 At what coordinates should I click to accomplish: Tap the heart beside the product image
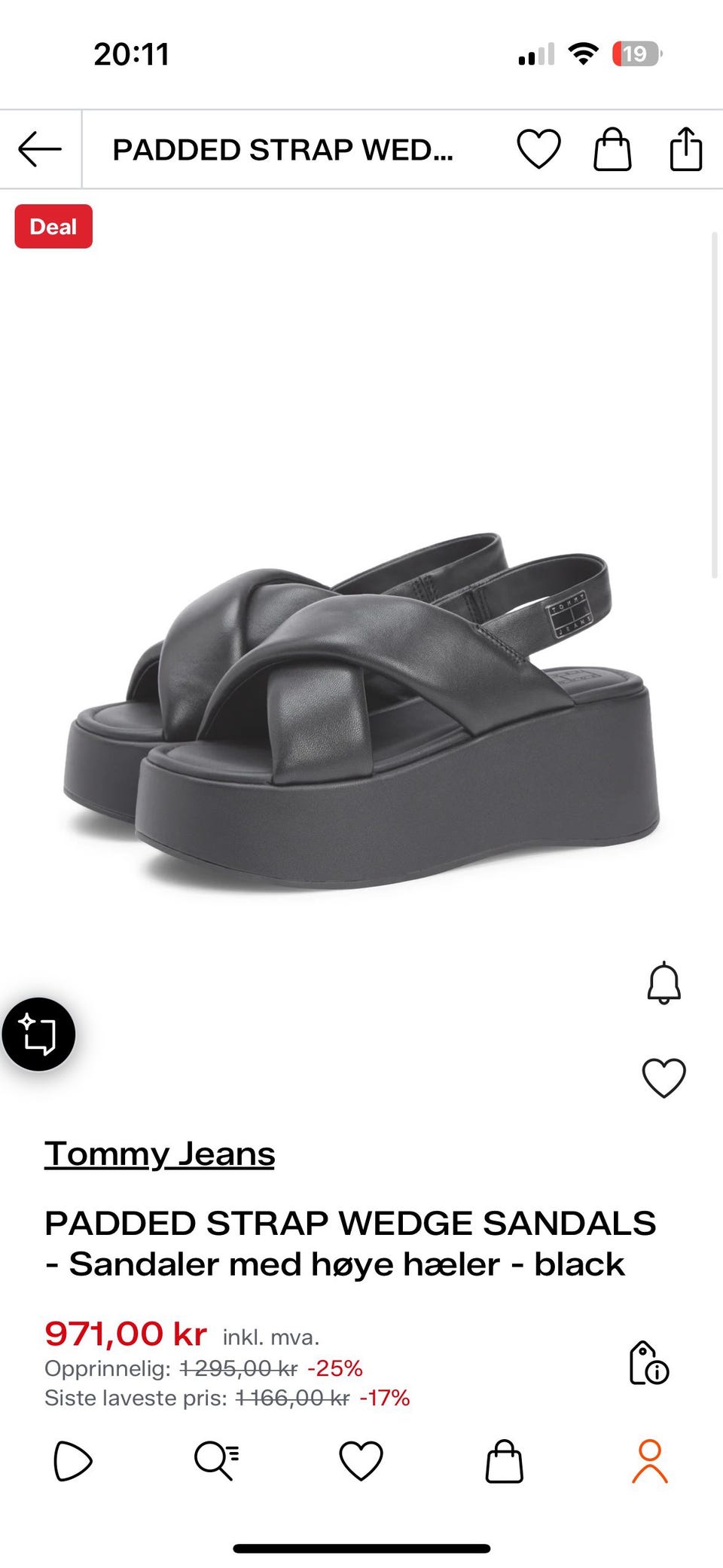pyautogui.click(x=664, y=1077)
